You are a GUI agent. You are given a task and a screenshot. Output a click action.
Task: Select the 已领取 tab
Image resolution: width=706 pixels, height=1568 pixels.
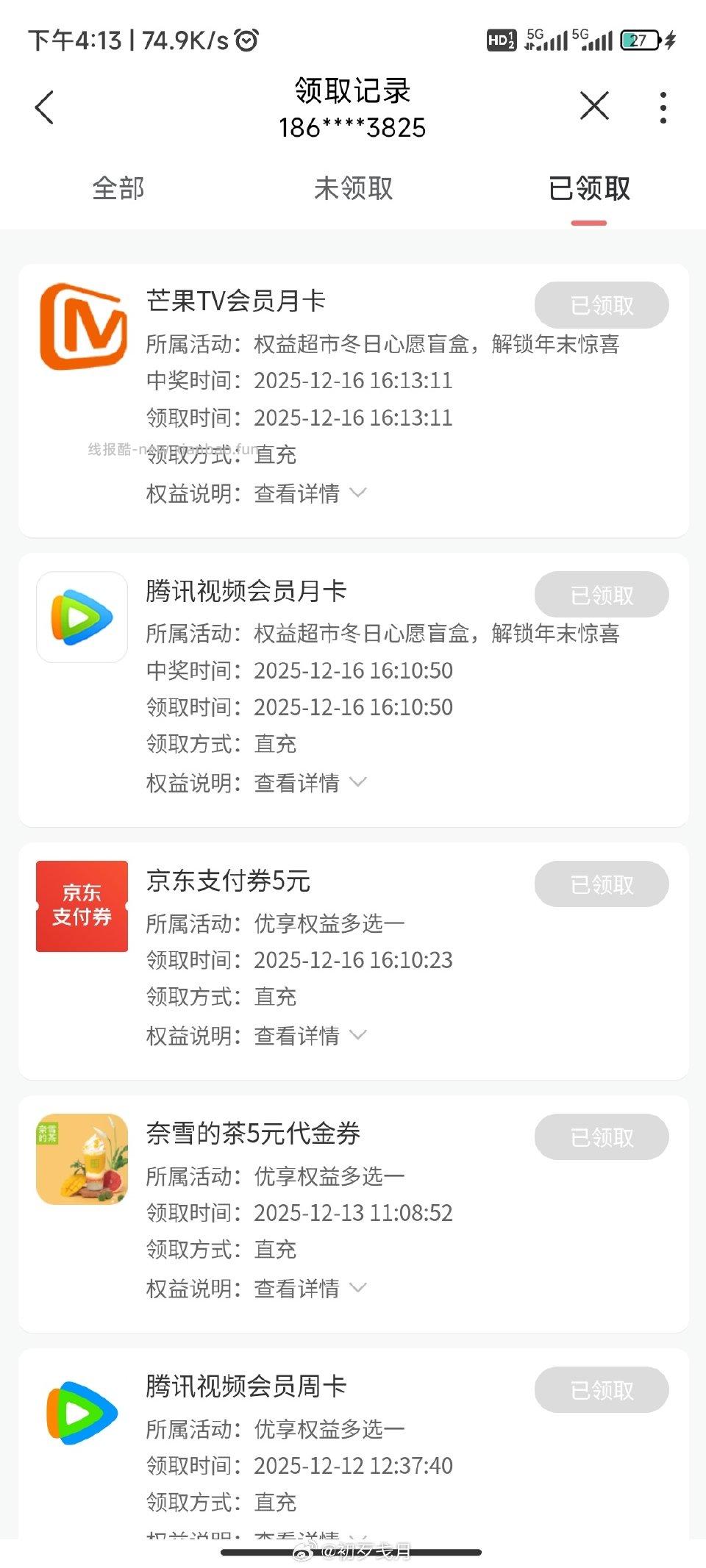pyautogui.click(x=588, y=189)
